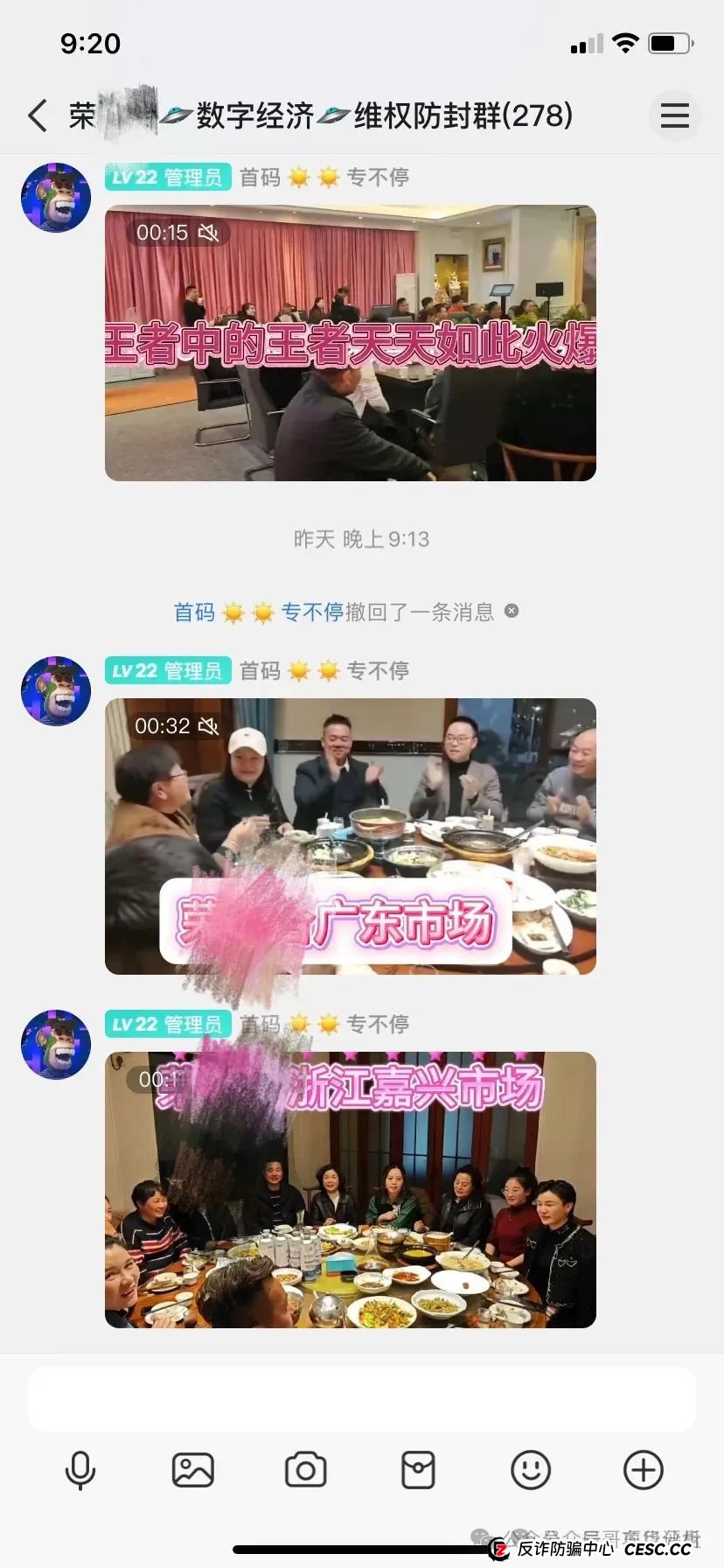Open the red packet icon

[418, 1471]
